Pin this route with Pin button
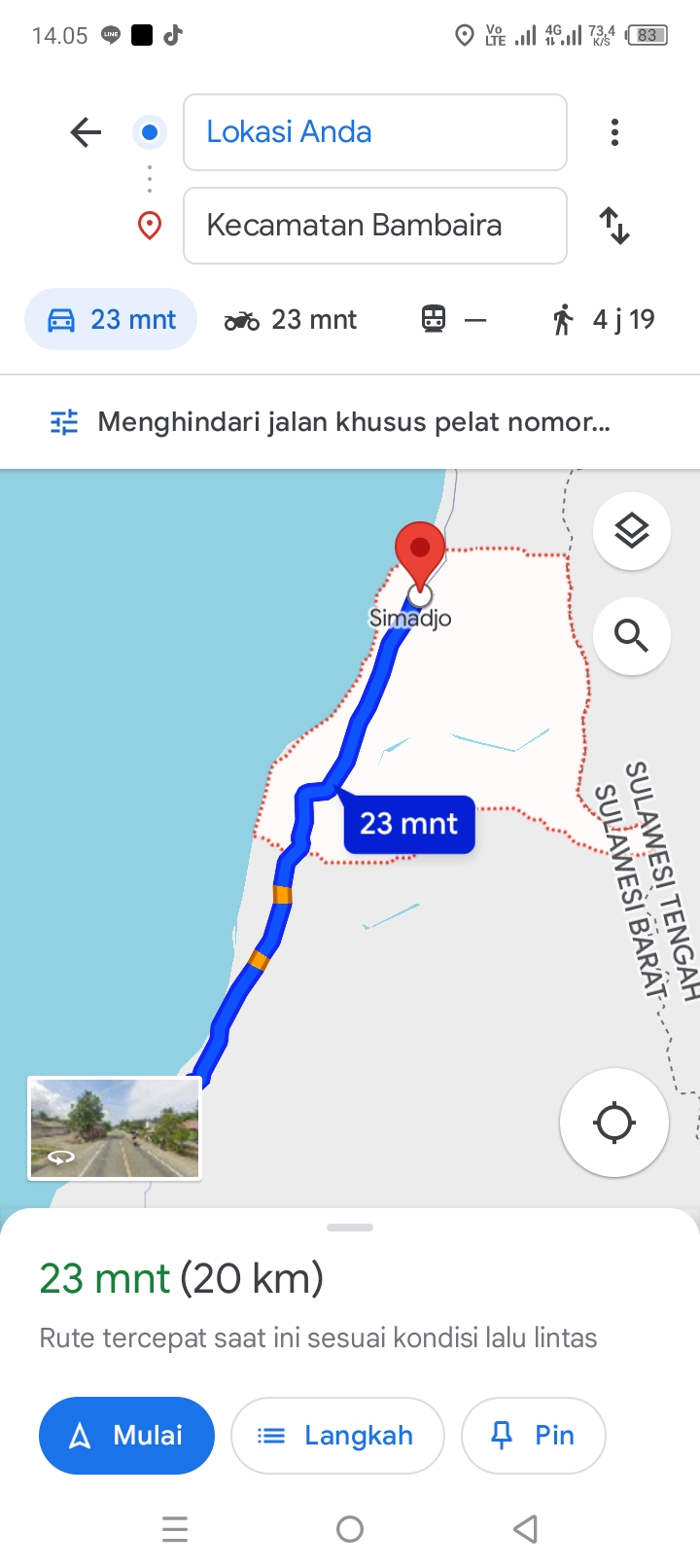Image resolution: width=700 pixels, height=1568 pixels. (x=534, y=1436)
